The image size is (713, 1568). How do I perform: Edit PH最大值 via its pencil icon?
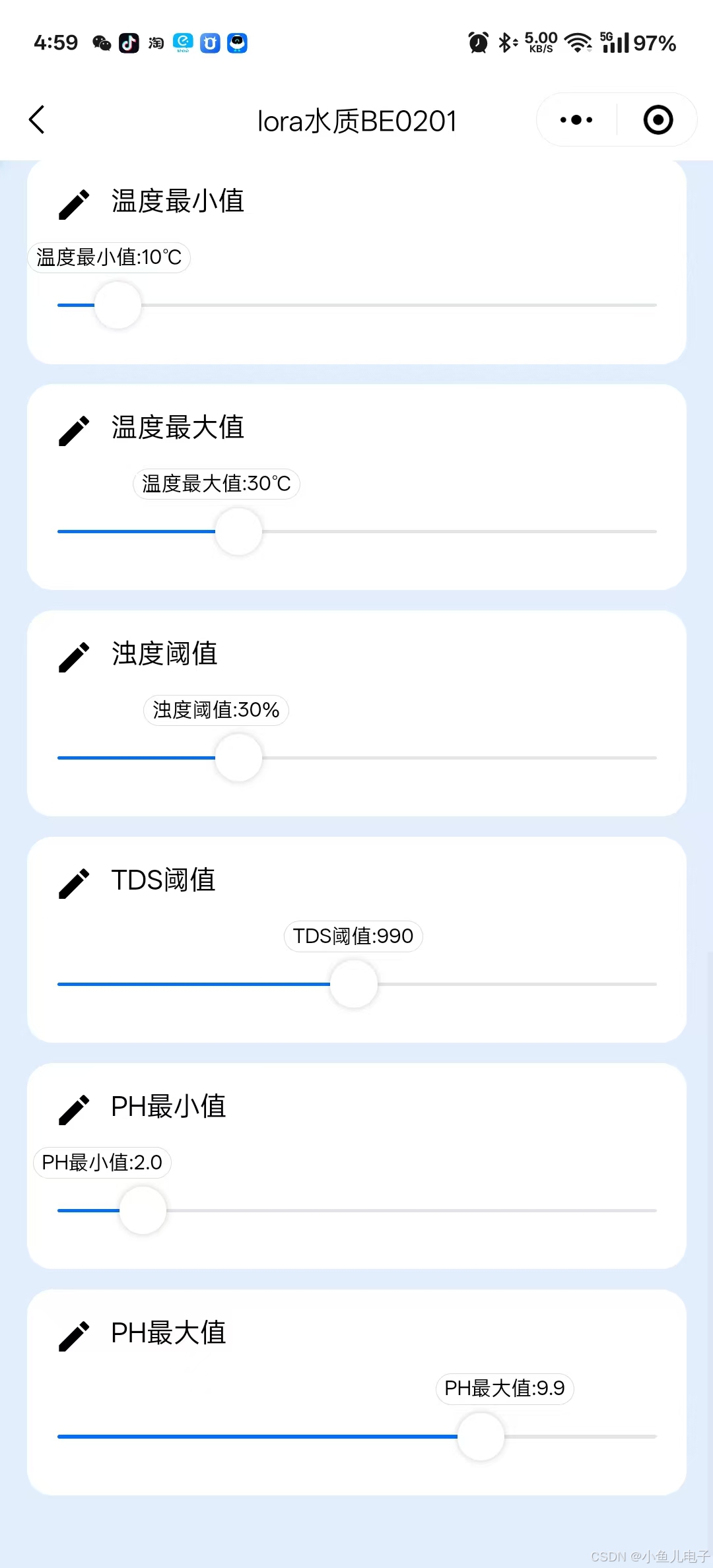point(74,1336)
